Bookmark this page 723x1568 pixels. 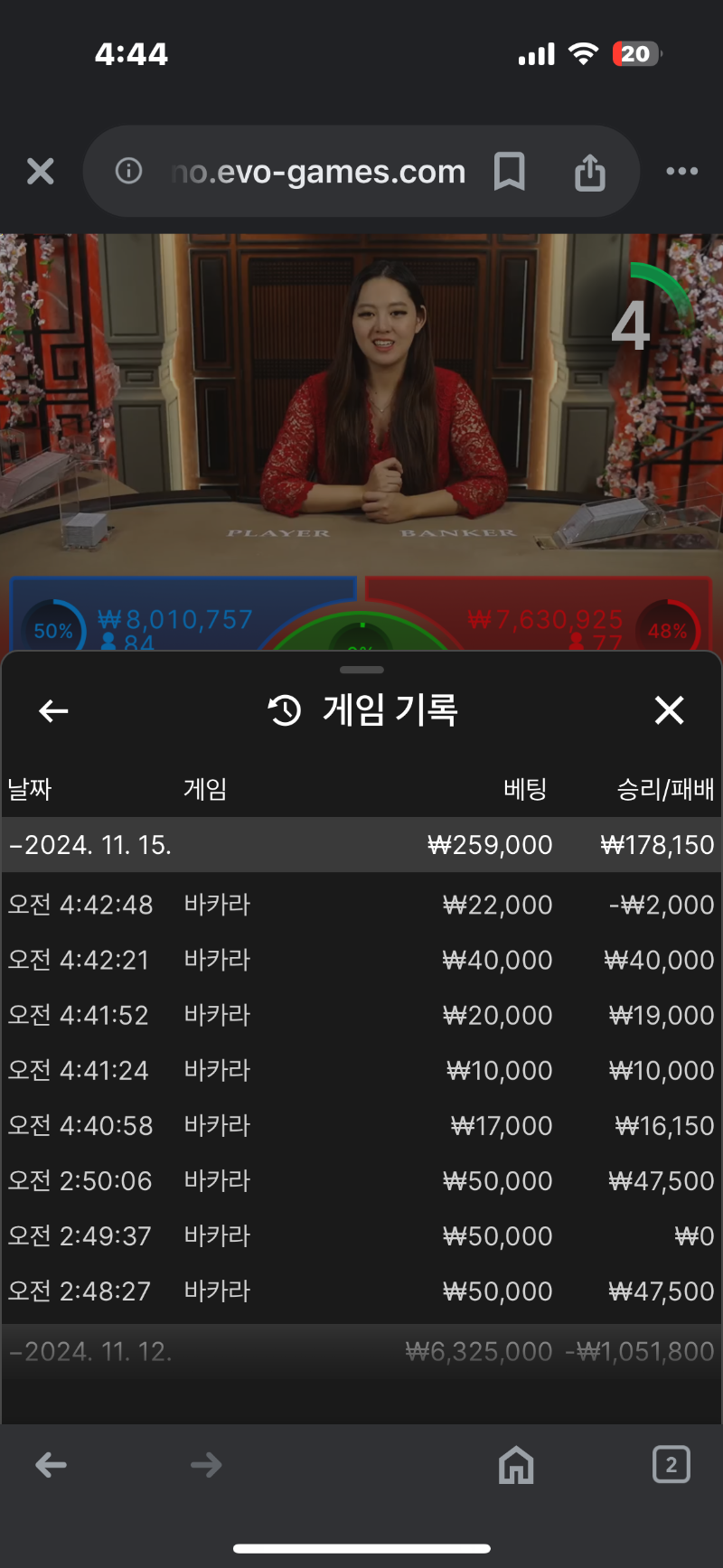click(509, 171)
